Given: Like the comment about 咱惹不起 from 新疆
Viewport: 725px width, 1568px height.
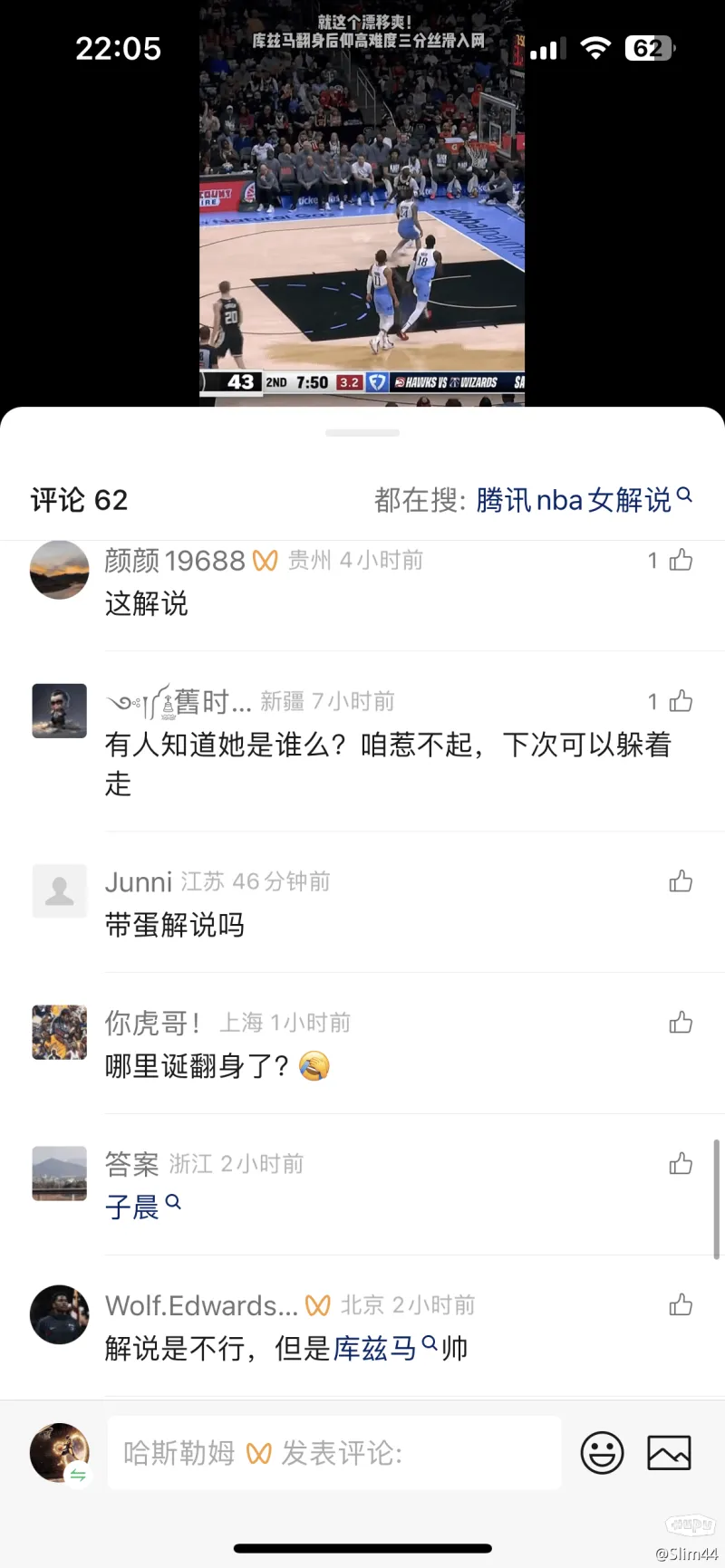Looking at the screenshot, I should point(681,701).
